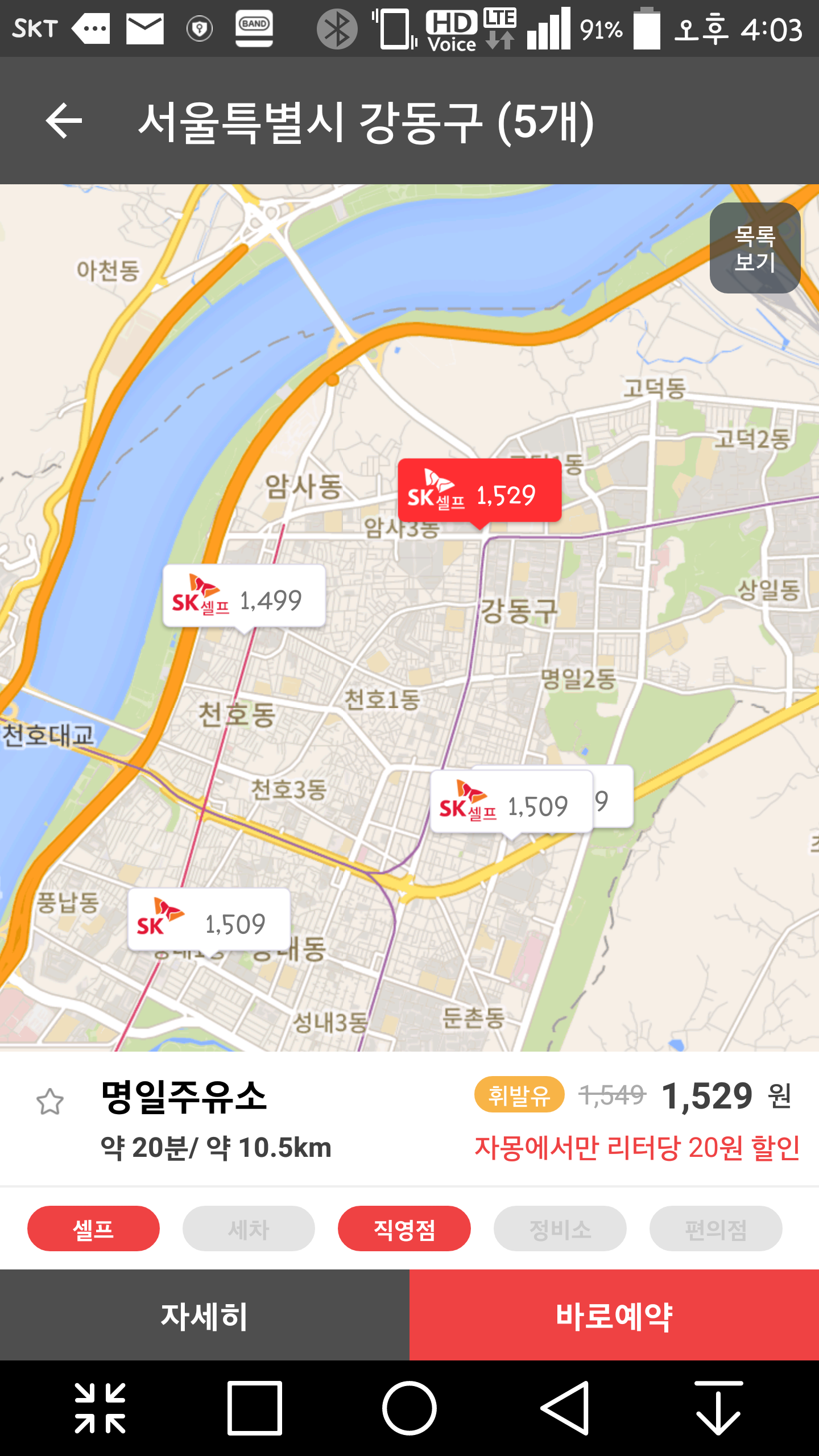
Task: Tap 바로예약 to reserve now
Action: click(614, 1315)
